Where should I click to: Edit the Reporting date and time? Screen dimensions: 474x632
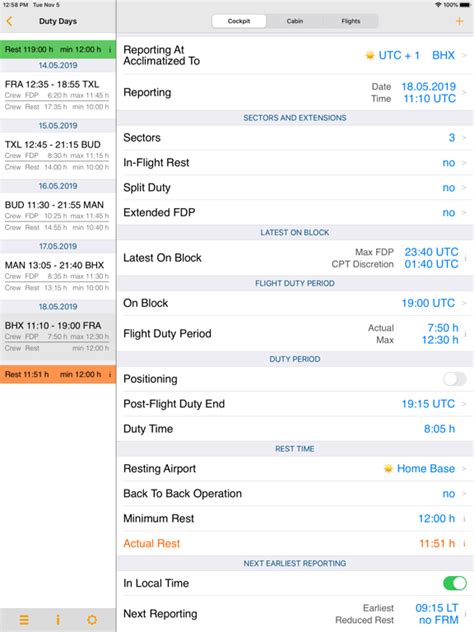click(295, 92)
